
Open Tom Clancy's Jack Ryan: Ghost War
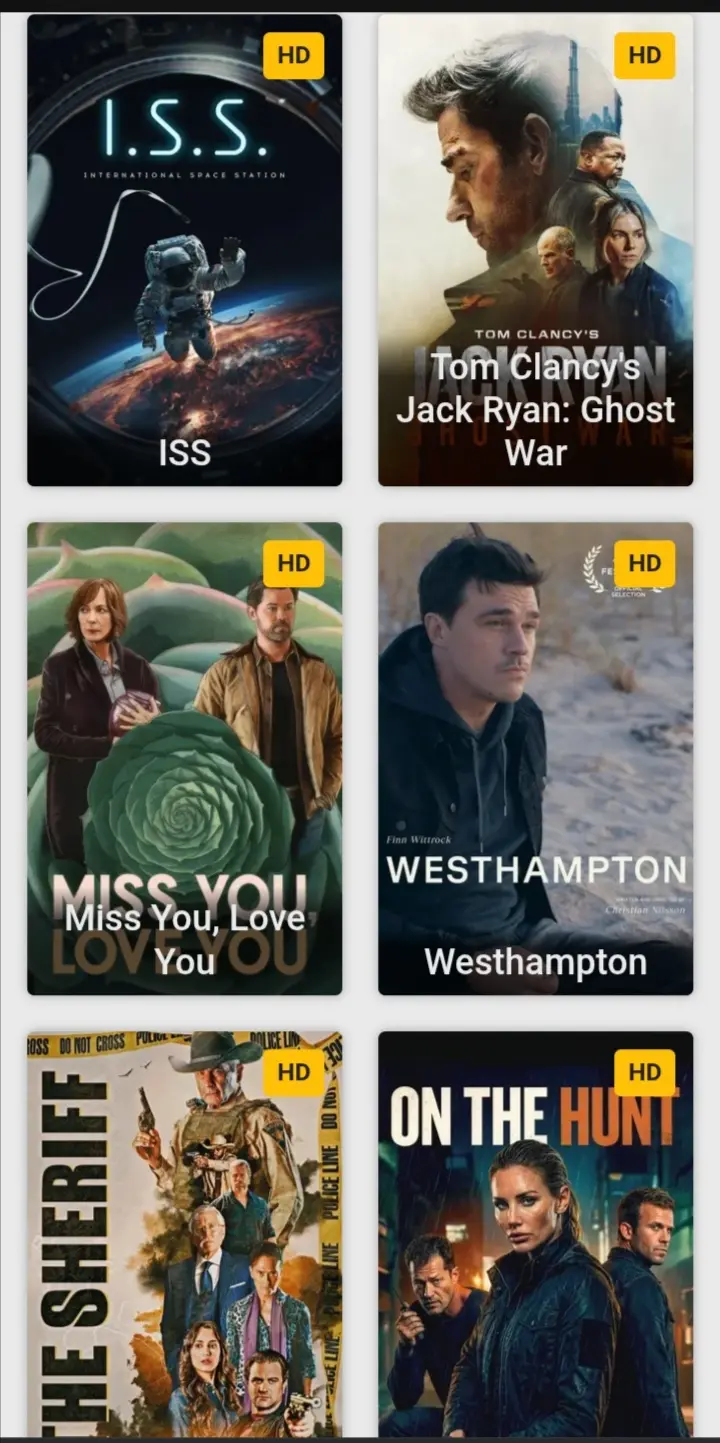535,250
